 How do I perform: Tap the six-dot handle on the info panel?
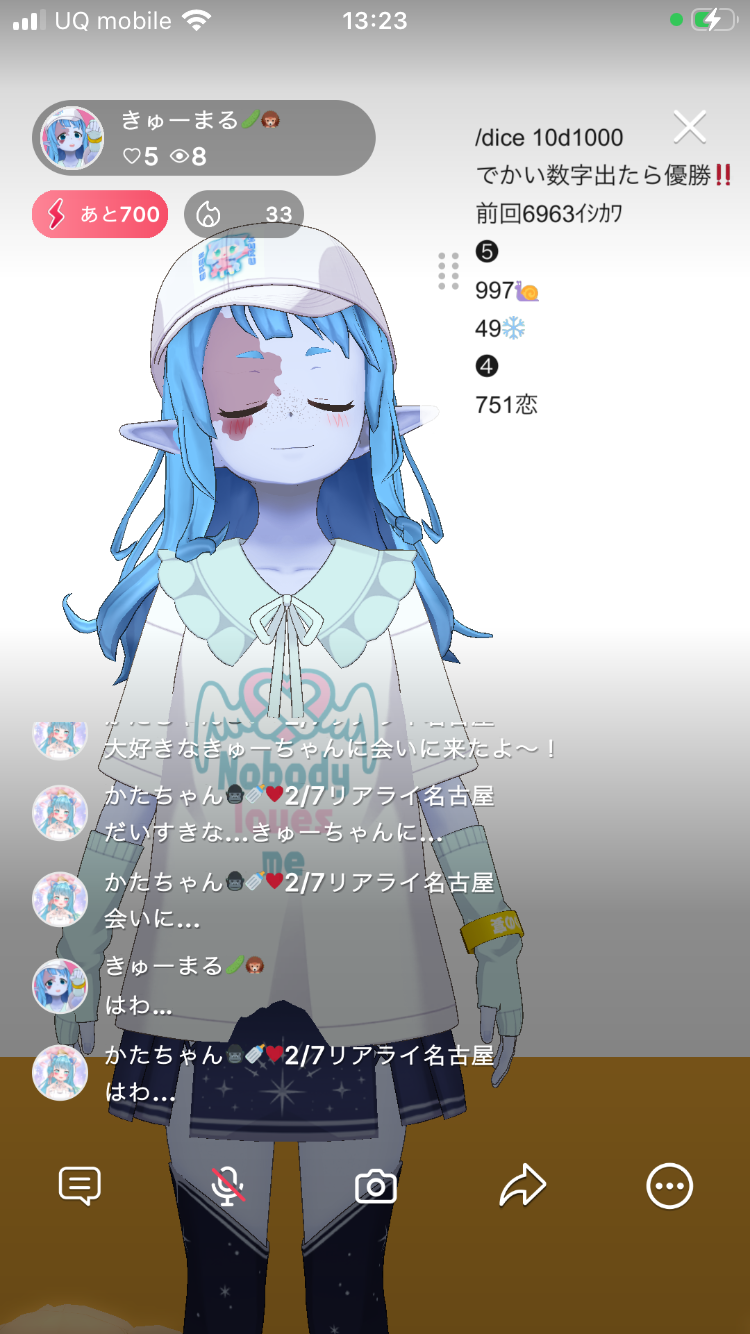click(448, 271)
